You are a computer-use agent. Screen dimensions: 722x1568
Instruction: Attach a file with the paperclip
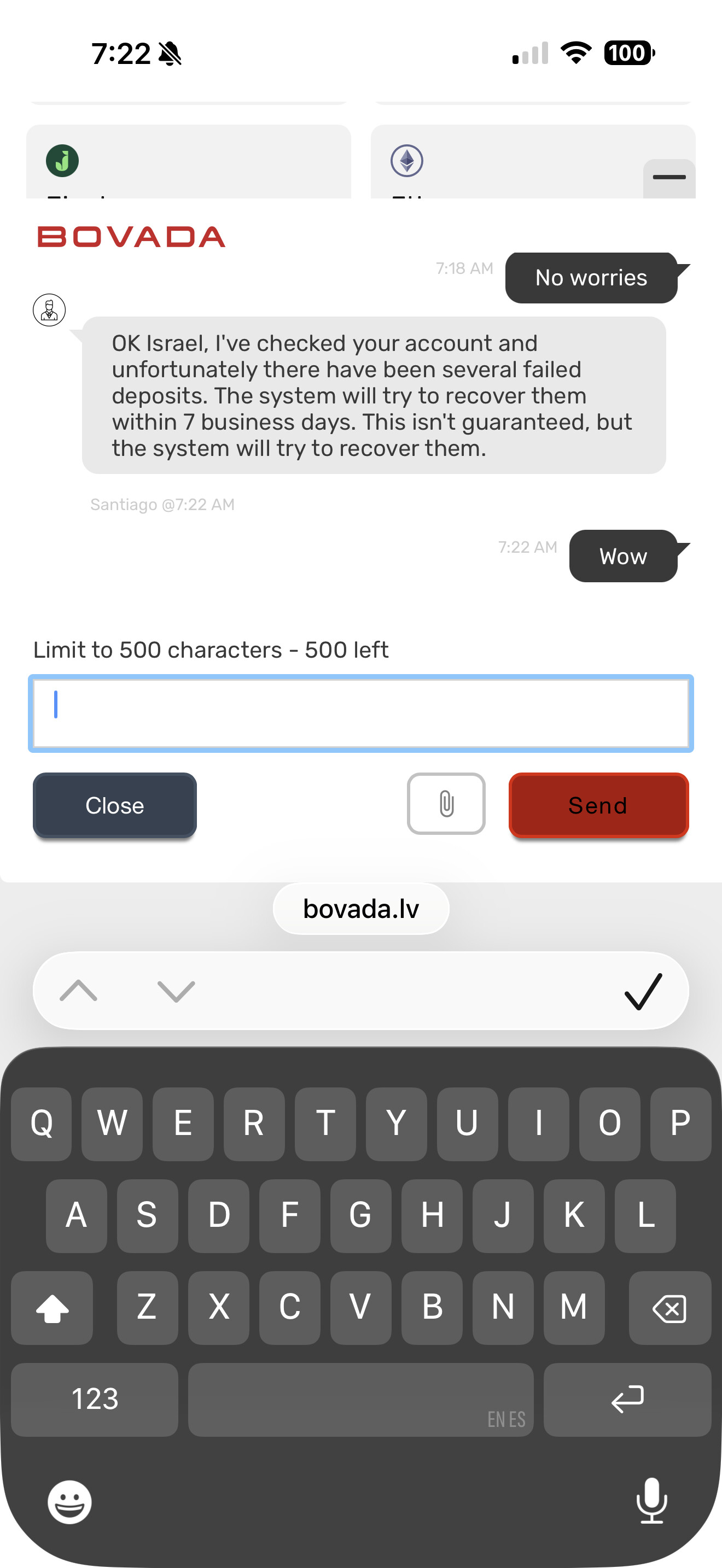point(446,804)
